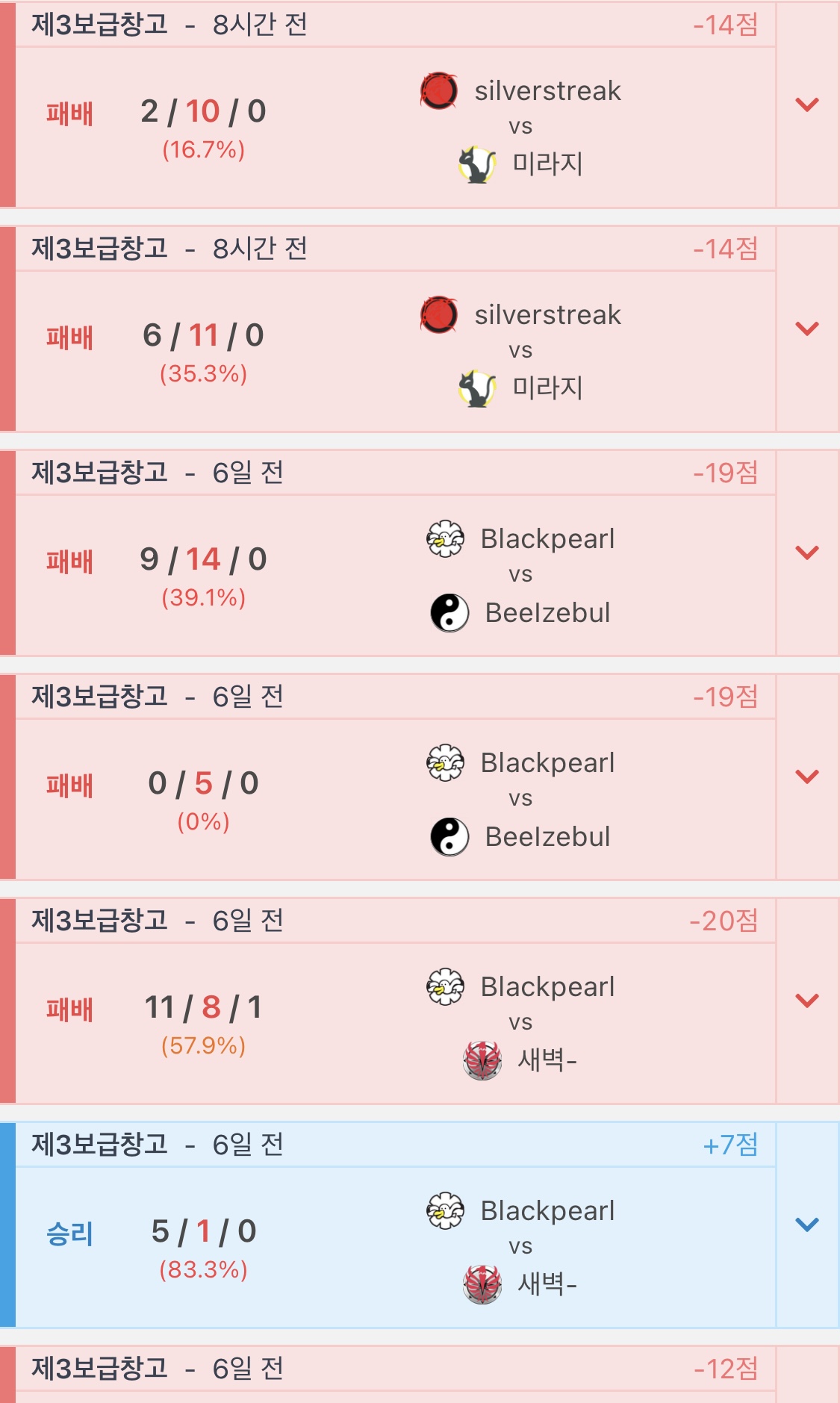Expand the 2 / 10 / 0 silverstreak match details
The image size is (840, 1403).
click(807, 105)
